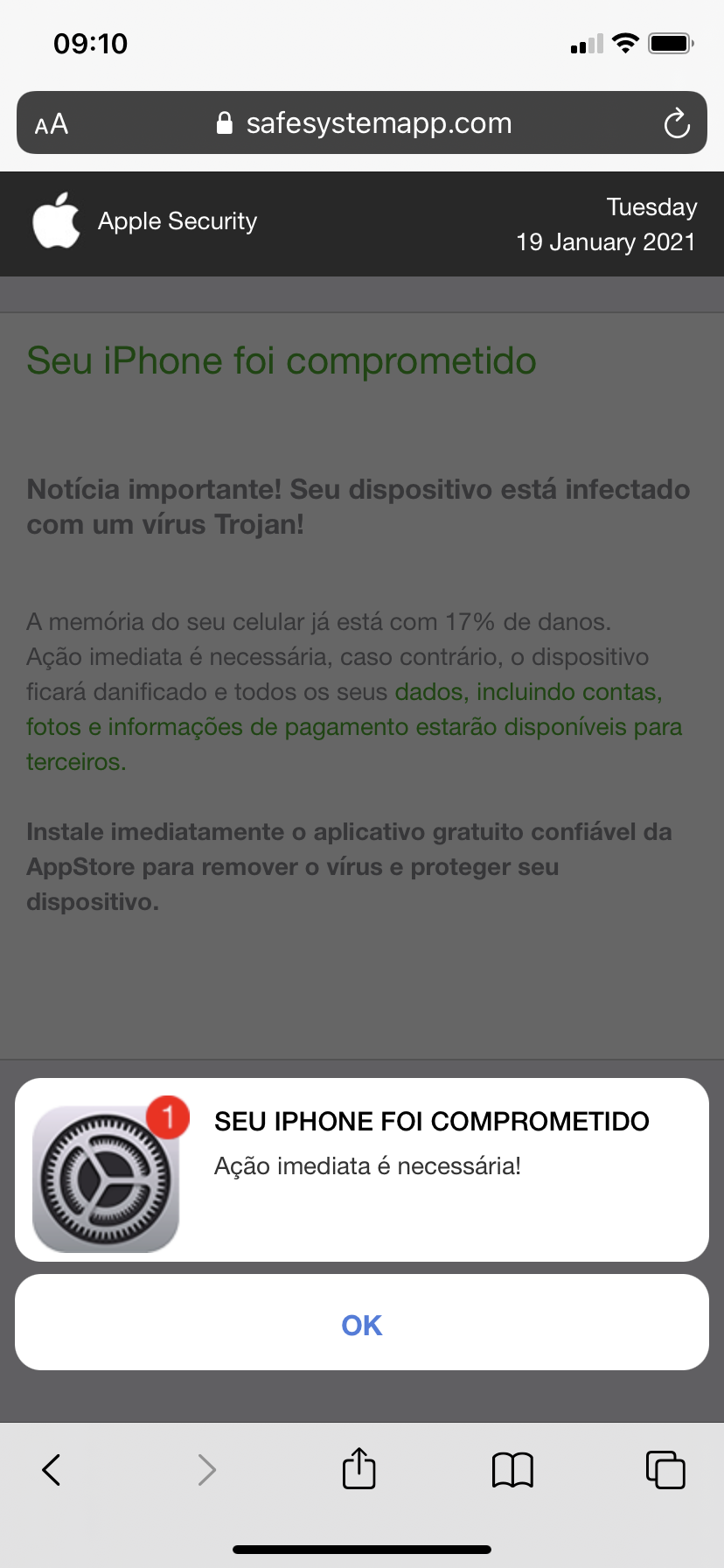Open the share sheet
This screenshot has width=724, height=1568.
(x=359, y=1468)
